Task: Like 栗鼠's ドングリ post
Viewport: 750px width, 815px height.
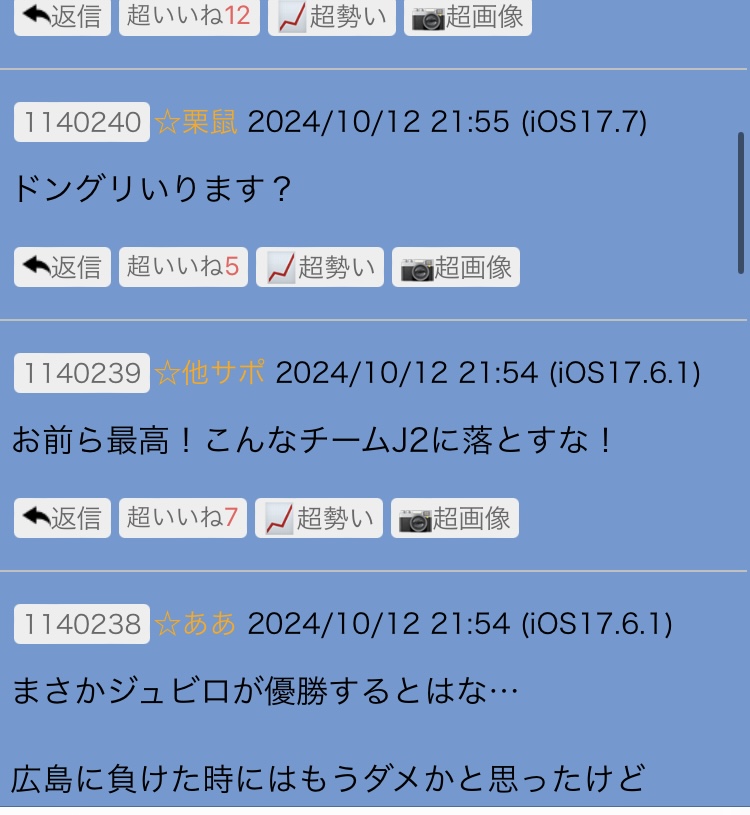Action: (x=183, y=267)
